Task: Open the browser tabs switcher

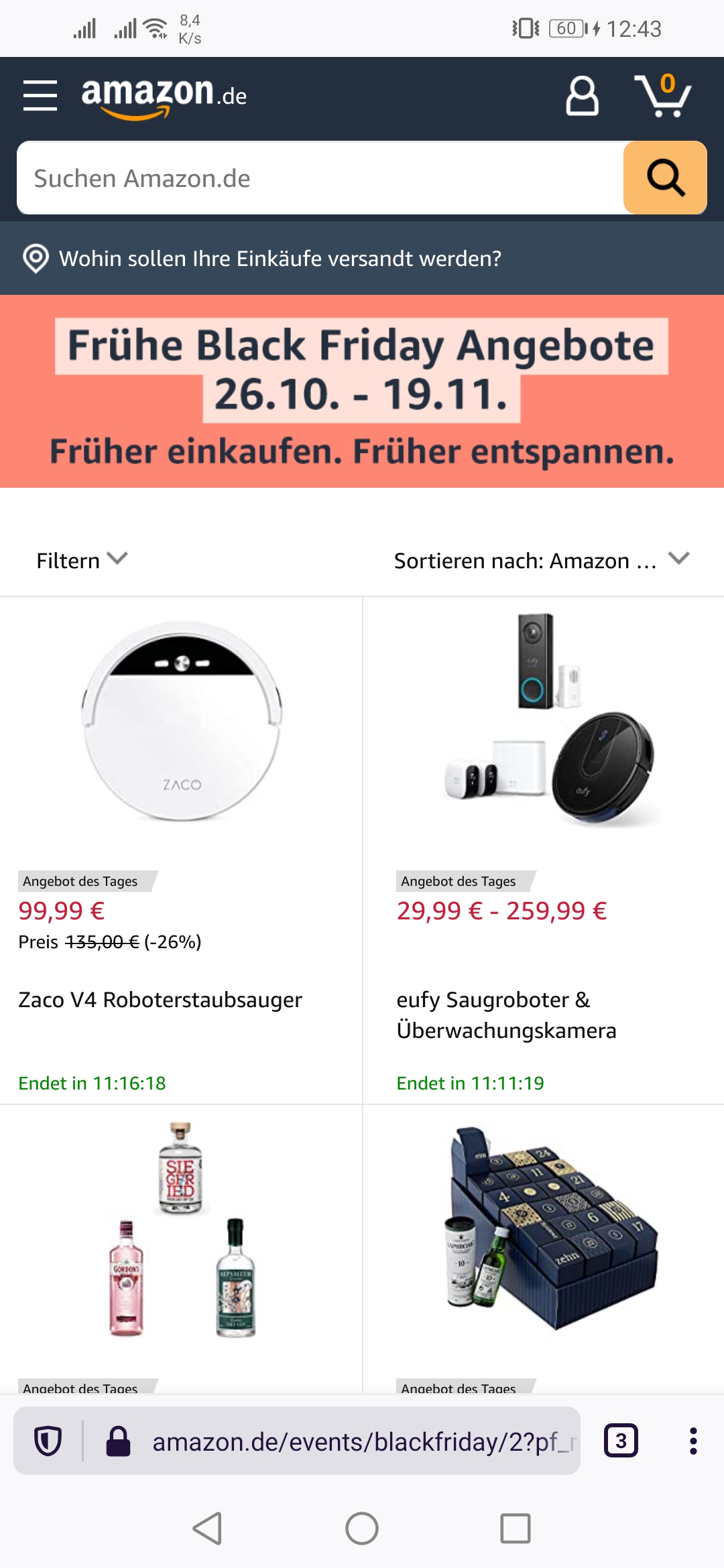Action: [621, 1441]
